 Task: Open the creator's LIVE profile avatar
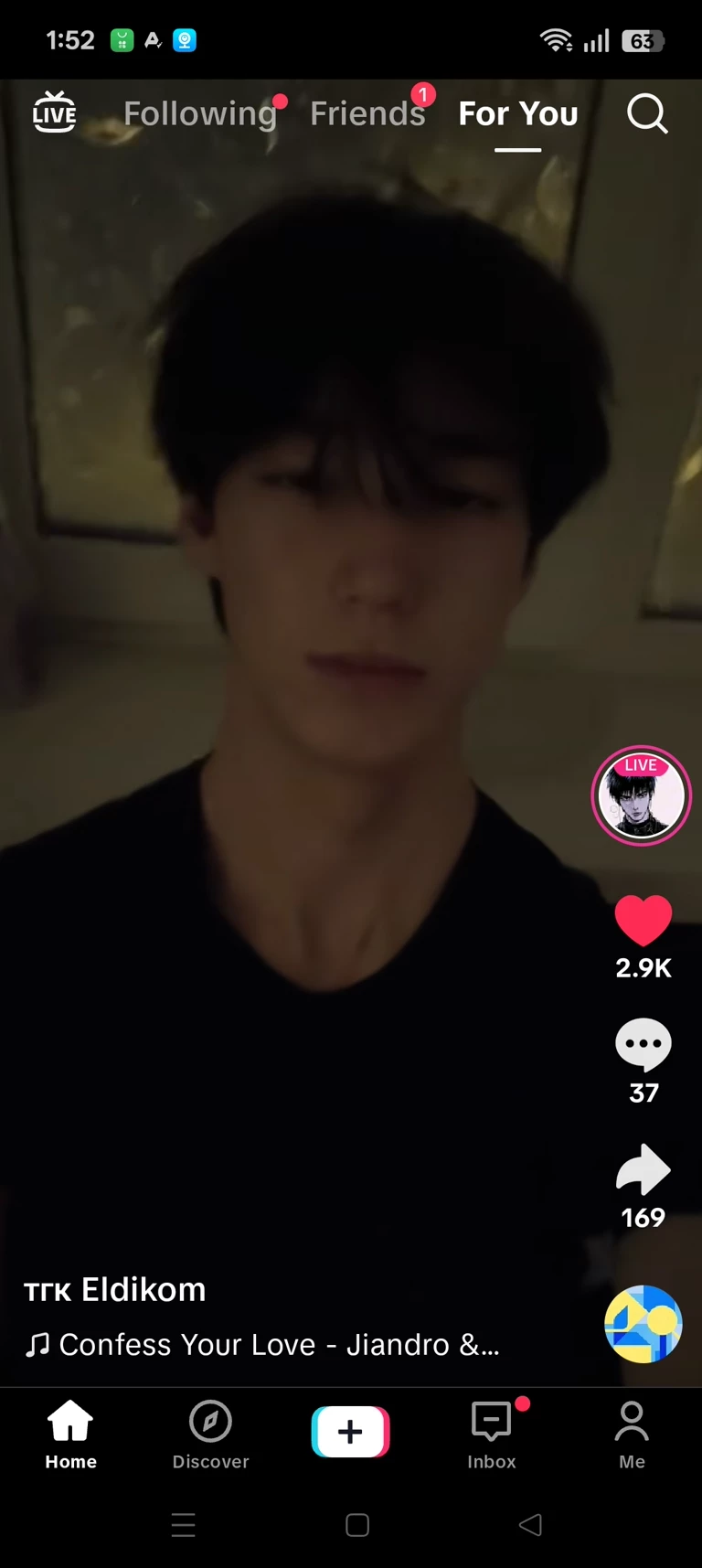641,795
